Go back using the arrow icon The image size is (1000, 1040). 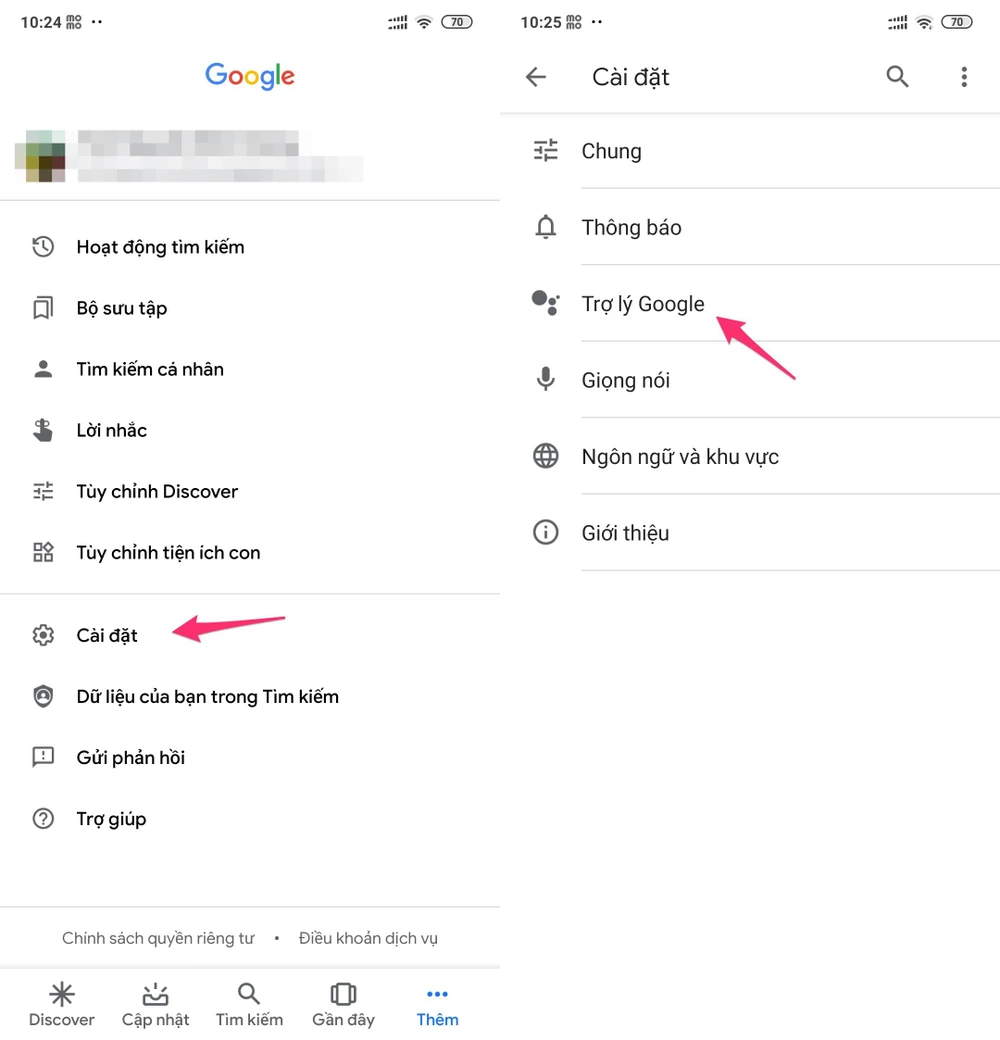pos(537,77)
